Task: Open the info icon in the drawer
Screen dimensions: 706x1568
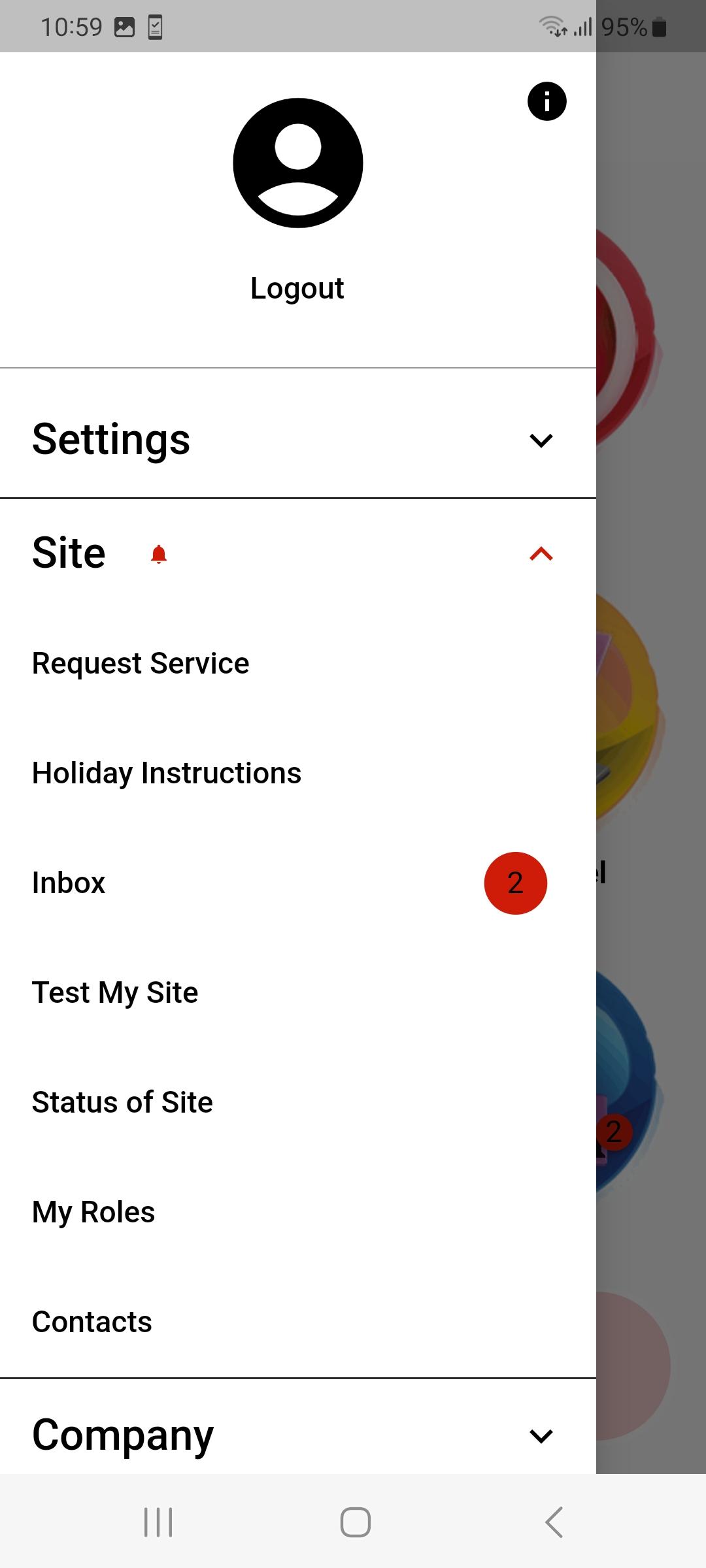Action: coord(546,101)
